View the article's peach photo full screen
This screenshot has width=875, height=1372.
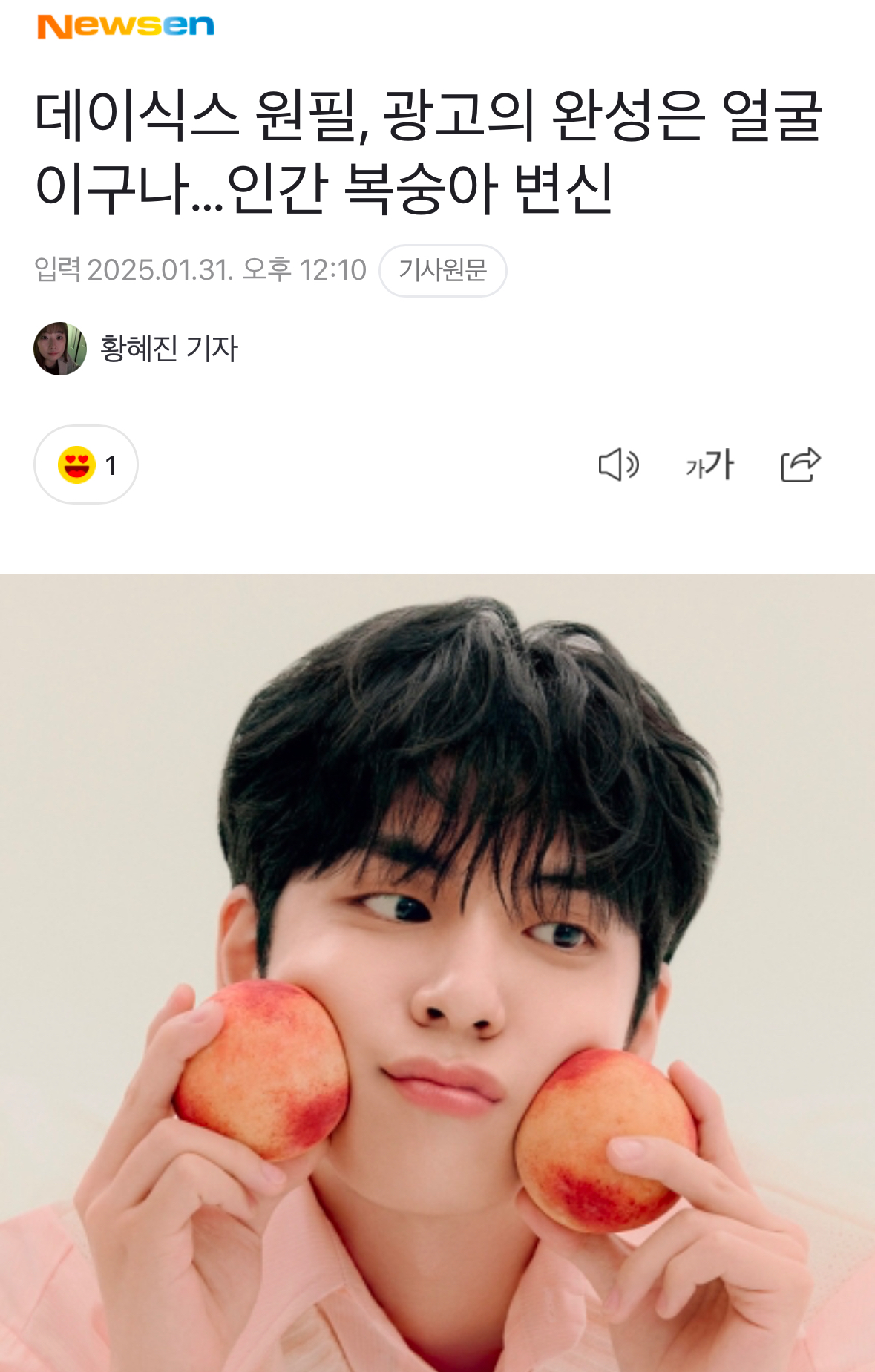point(438,972)
